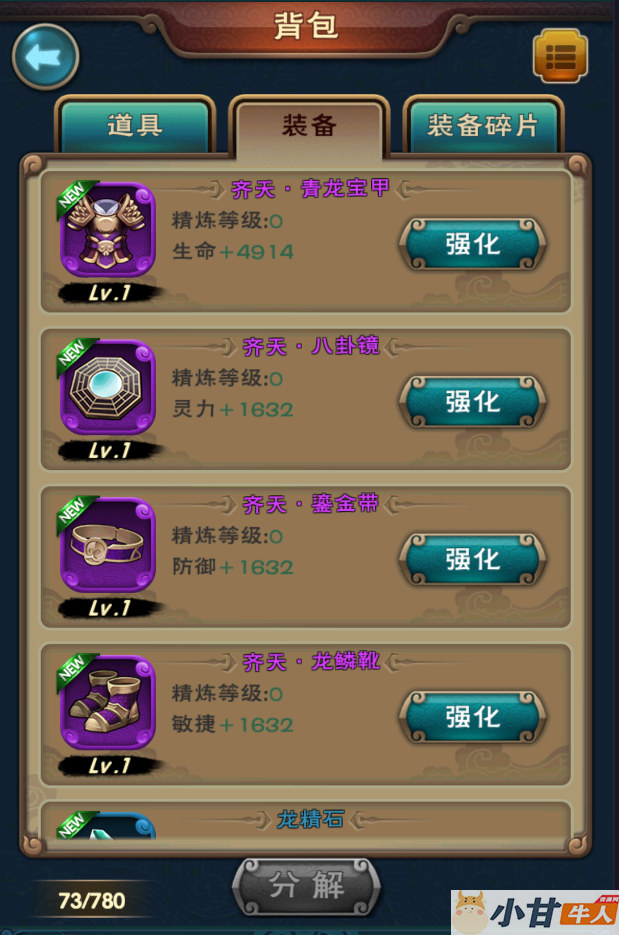The image size is (619, 935).
Task: Open the list menu icon
Action: coord(560,57)
